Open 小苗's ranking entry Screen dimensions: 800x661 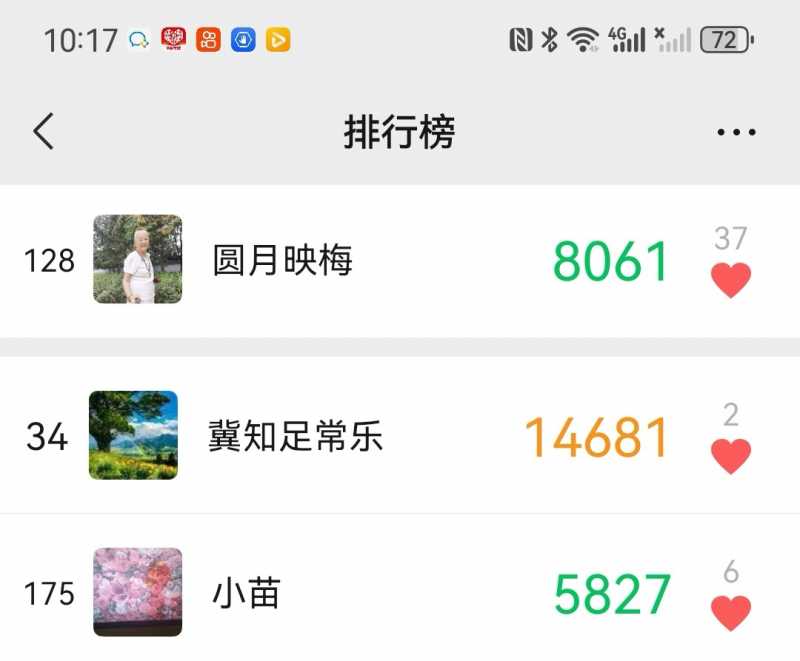246,594
